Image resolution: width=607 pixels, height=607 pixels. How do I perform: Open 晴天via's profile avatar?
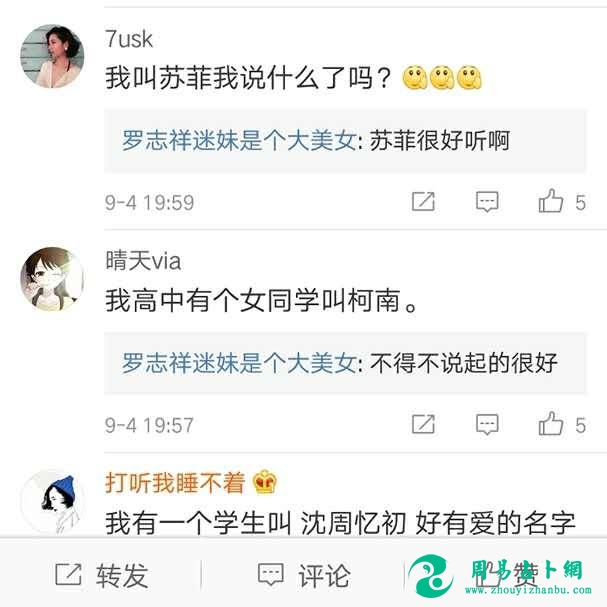[x=52, y=278]
